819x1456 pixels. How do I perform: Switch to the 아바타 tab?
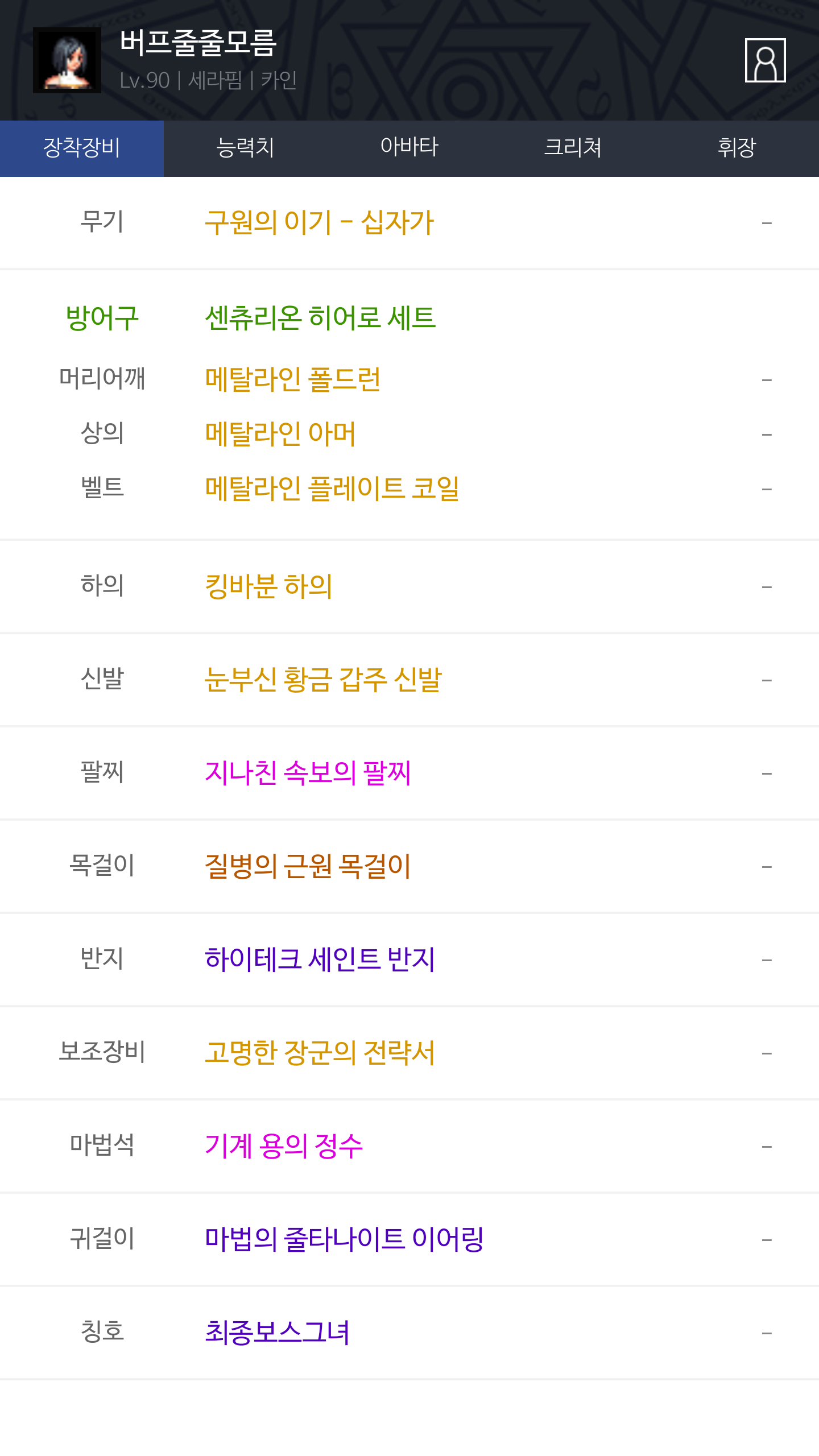[409, 148]
